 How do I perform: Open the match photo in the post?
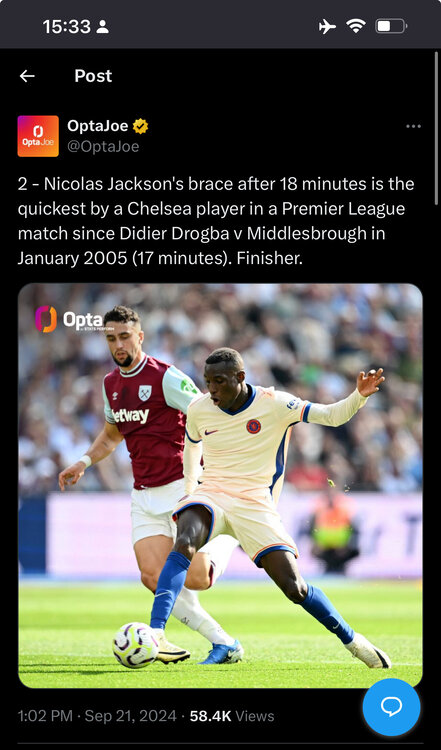coord(220,485)
